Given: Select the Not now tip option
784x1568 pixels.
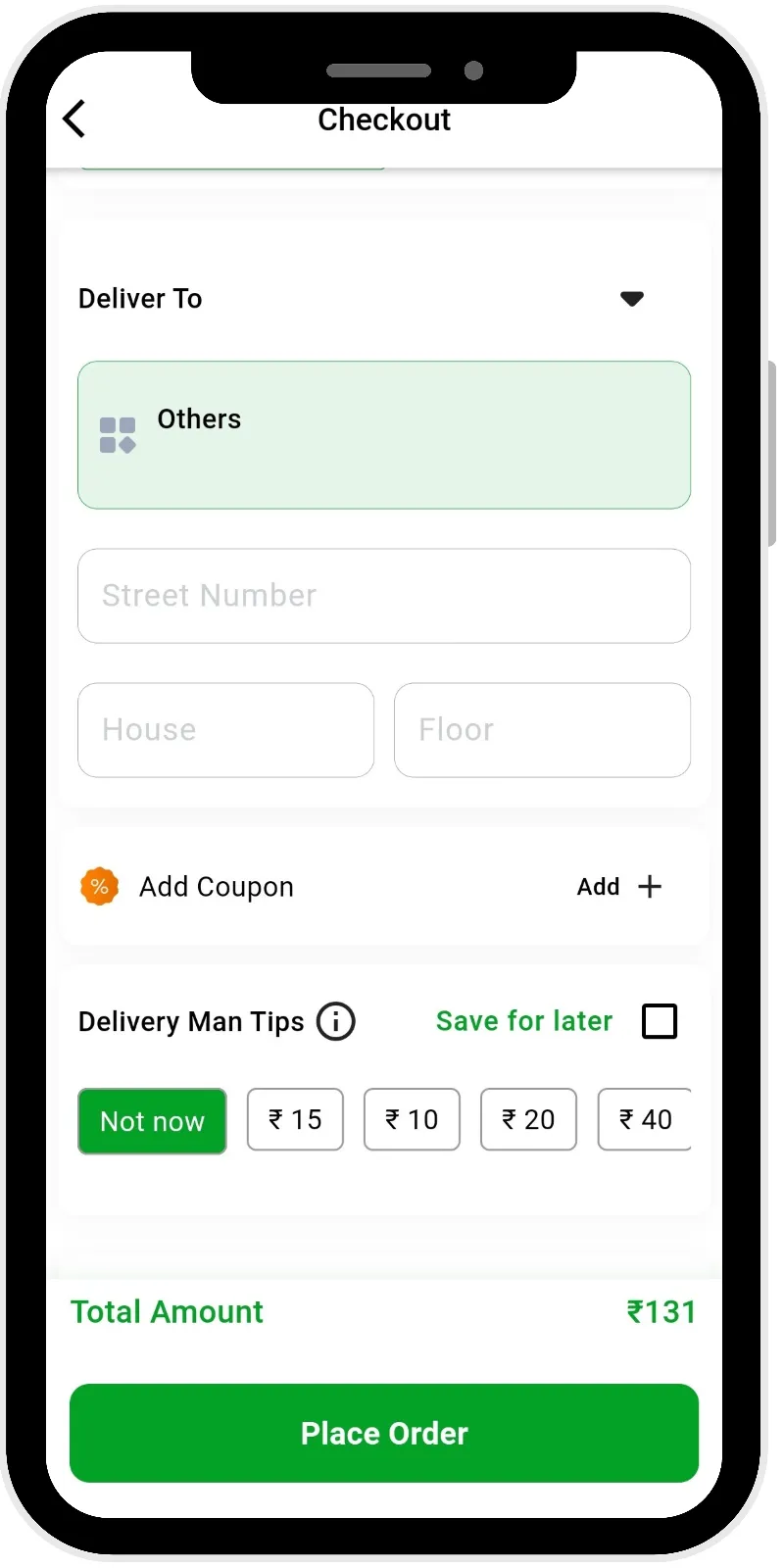Looking at the screenshot, I should click(152, 1120).
